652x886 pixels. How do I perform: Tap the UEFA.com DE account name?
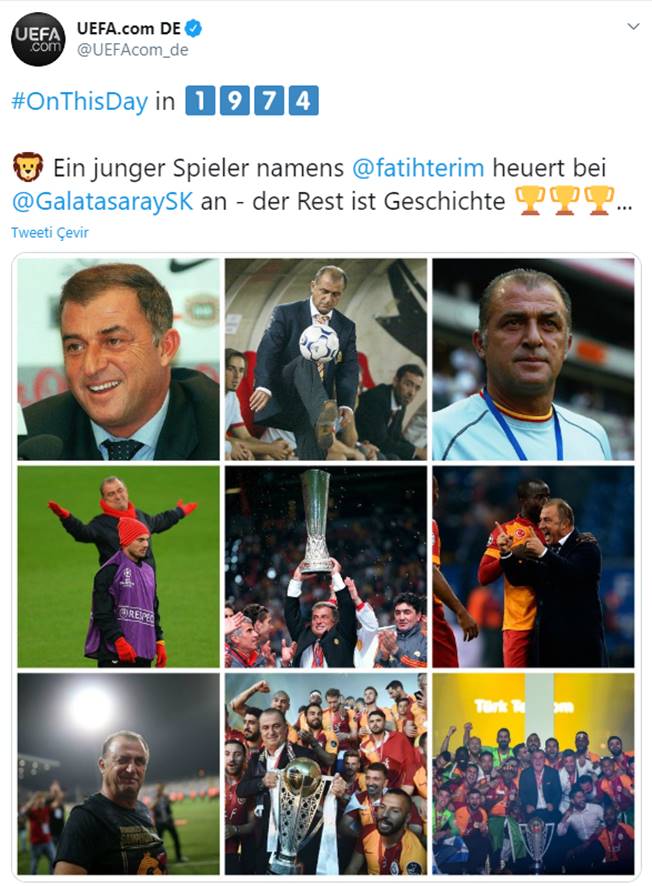(128, 28)
